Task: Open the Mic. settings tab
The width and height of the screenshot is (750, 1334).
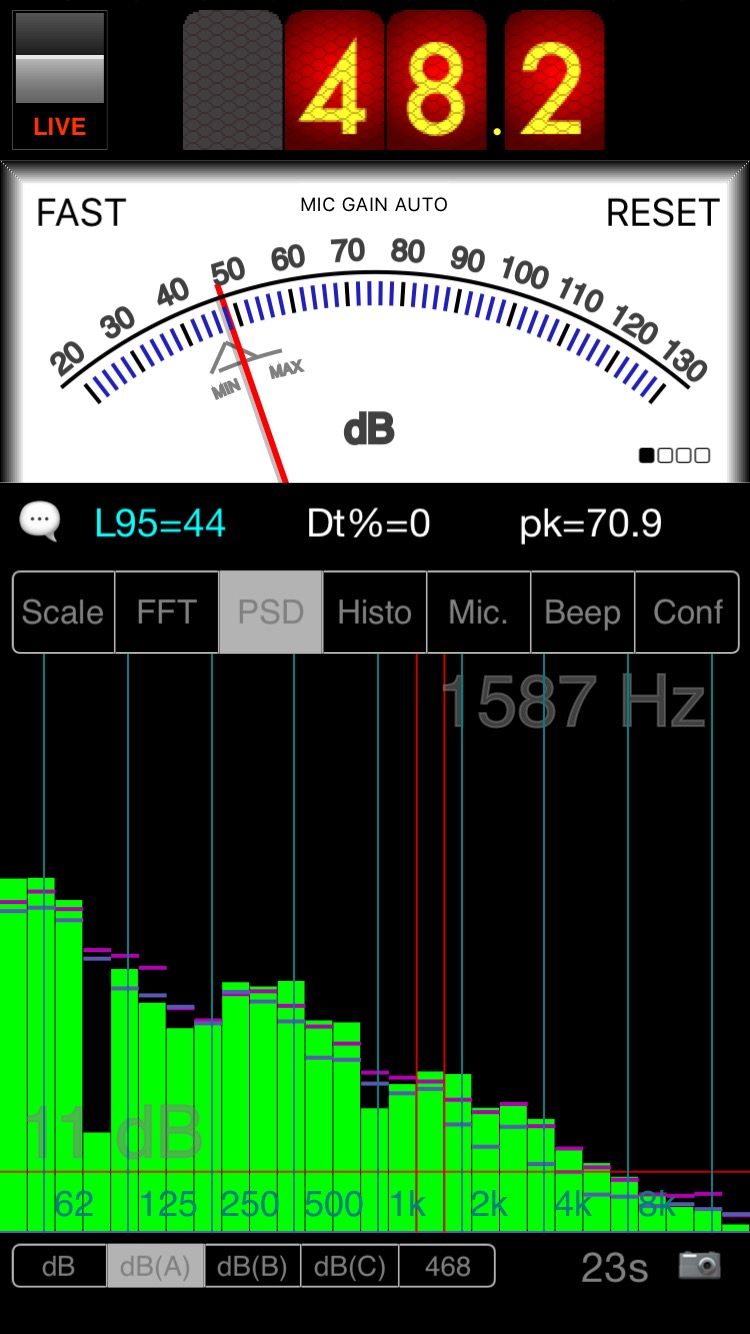Action: (x=479, y=612)
